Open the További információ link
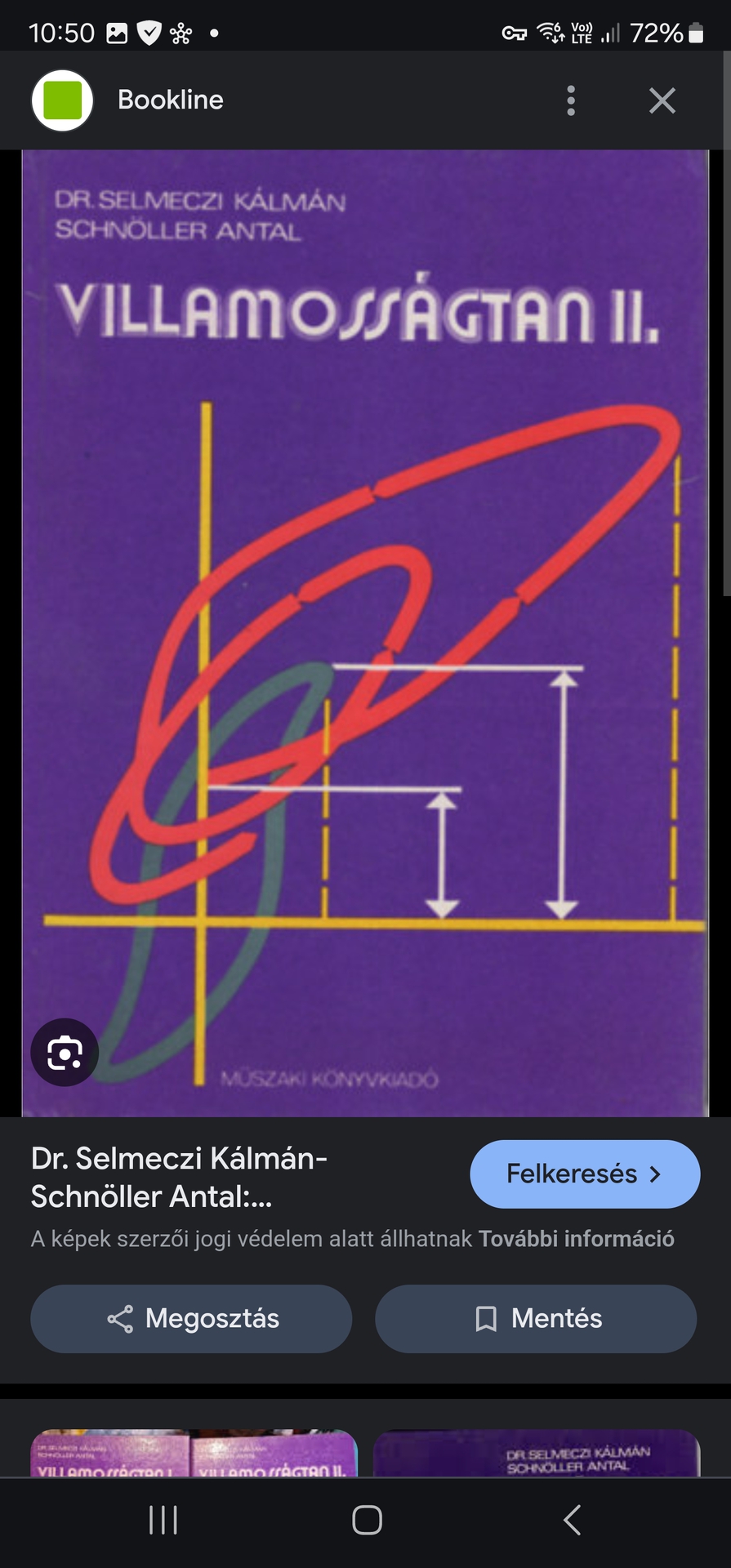The width and height of the screenshot is (731, 1568). click(577, 1239)
